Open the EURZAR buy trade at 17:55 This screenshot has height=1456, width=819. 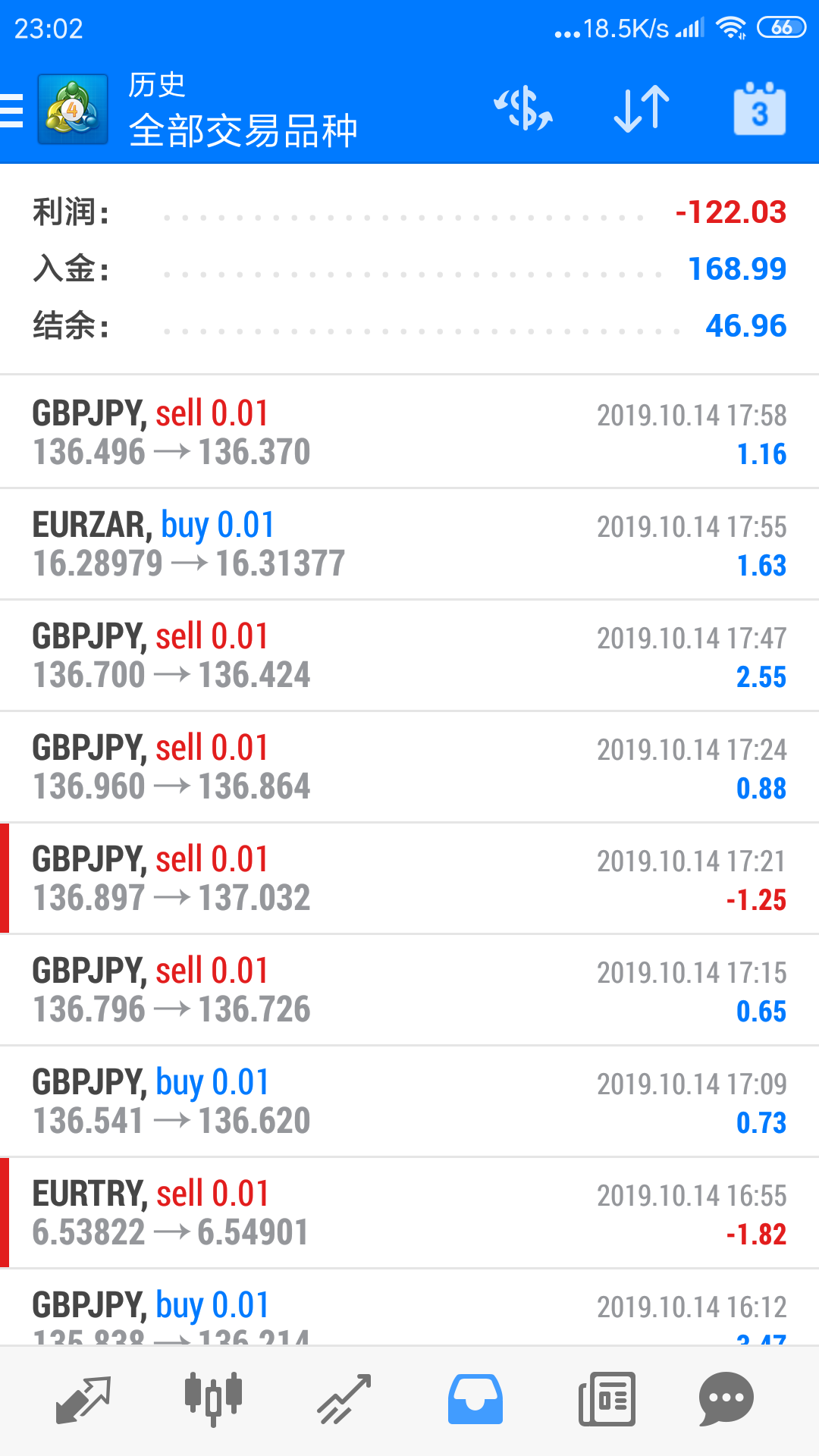pos(409,544)
